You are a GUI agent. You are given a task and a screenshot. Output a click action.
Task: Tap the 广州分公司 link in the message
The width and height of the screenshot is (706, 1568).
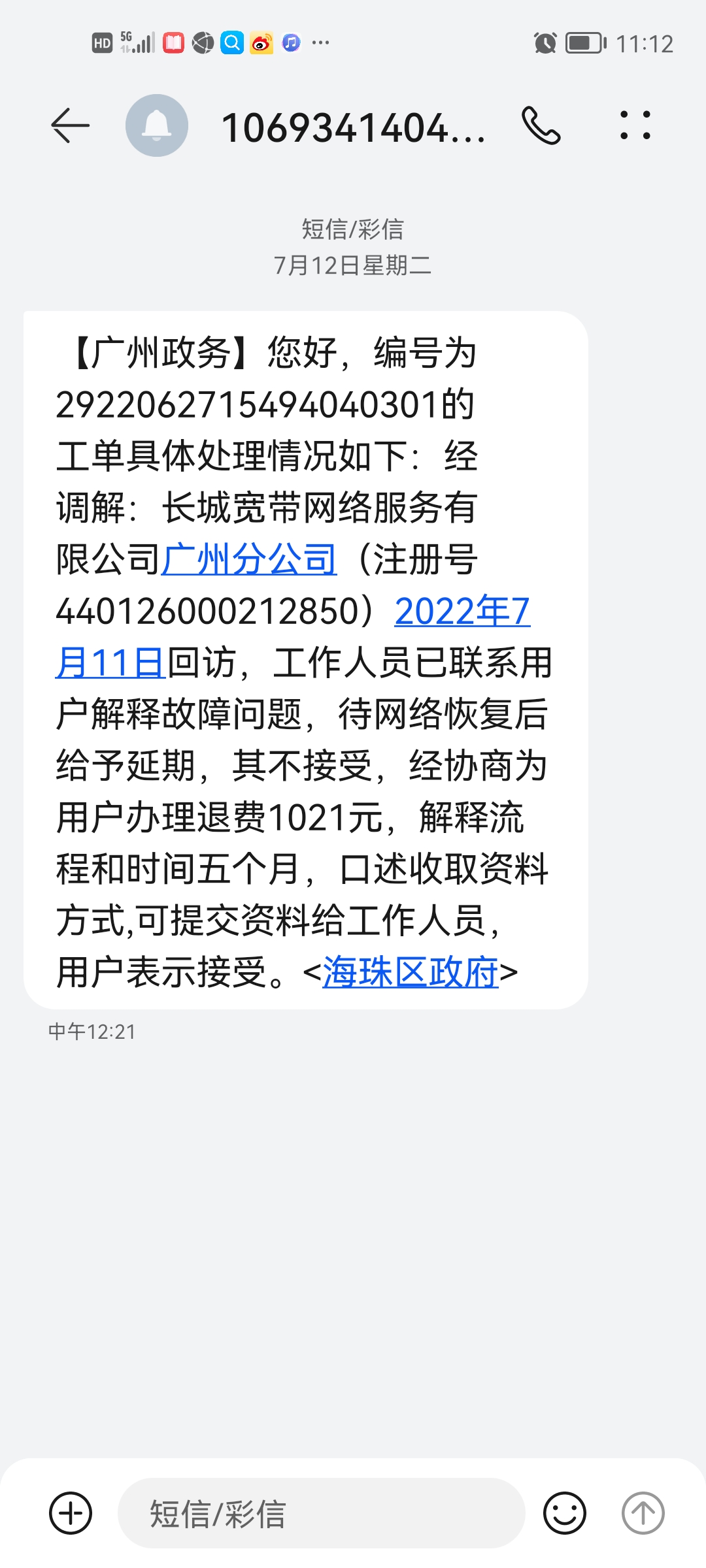pos(249,559)
